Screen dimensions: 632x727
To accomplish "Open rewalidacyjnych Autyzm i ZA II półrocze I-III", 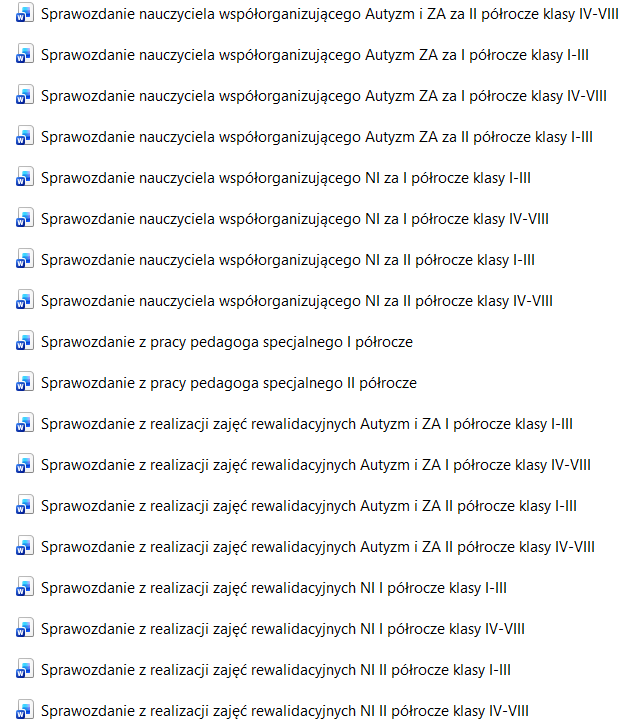I will (x=308, y=506).
